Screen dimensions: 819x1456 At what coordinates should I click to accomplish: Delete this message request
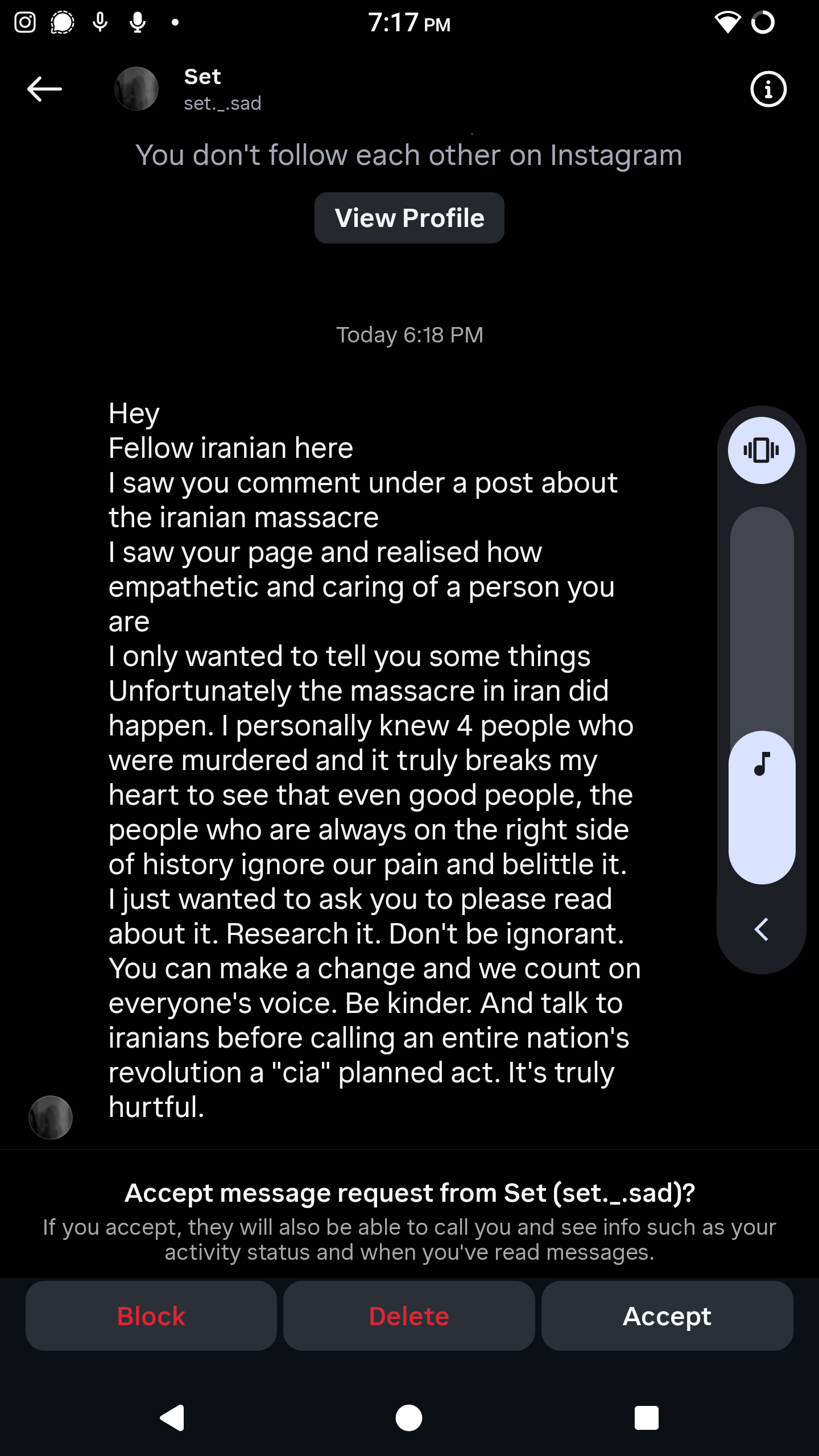(409, 1316)
